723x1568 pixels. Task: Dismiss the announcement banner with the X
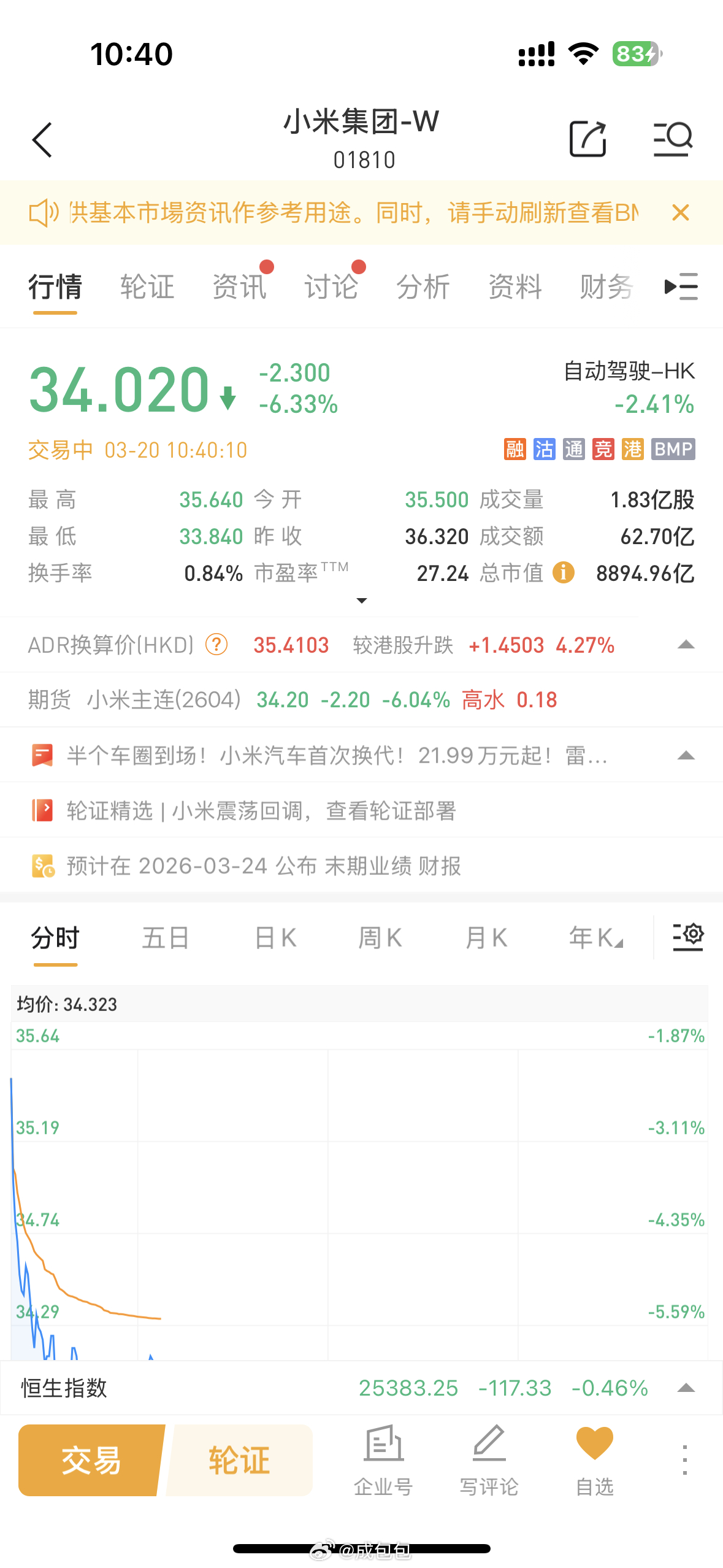pos(680,212)
